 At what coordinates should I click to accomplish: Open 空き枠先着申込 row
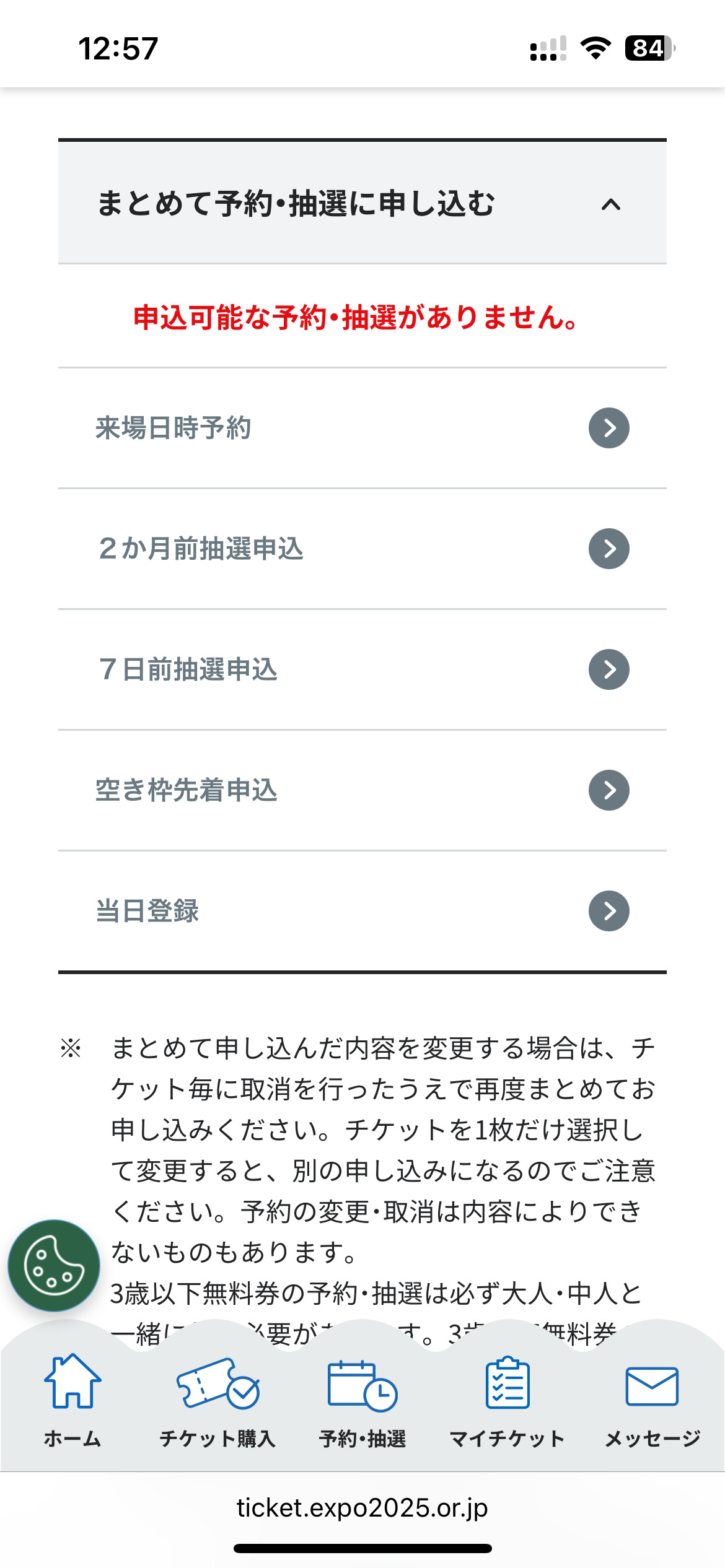tap(362, 790)
